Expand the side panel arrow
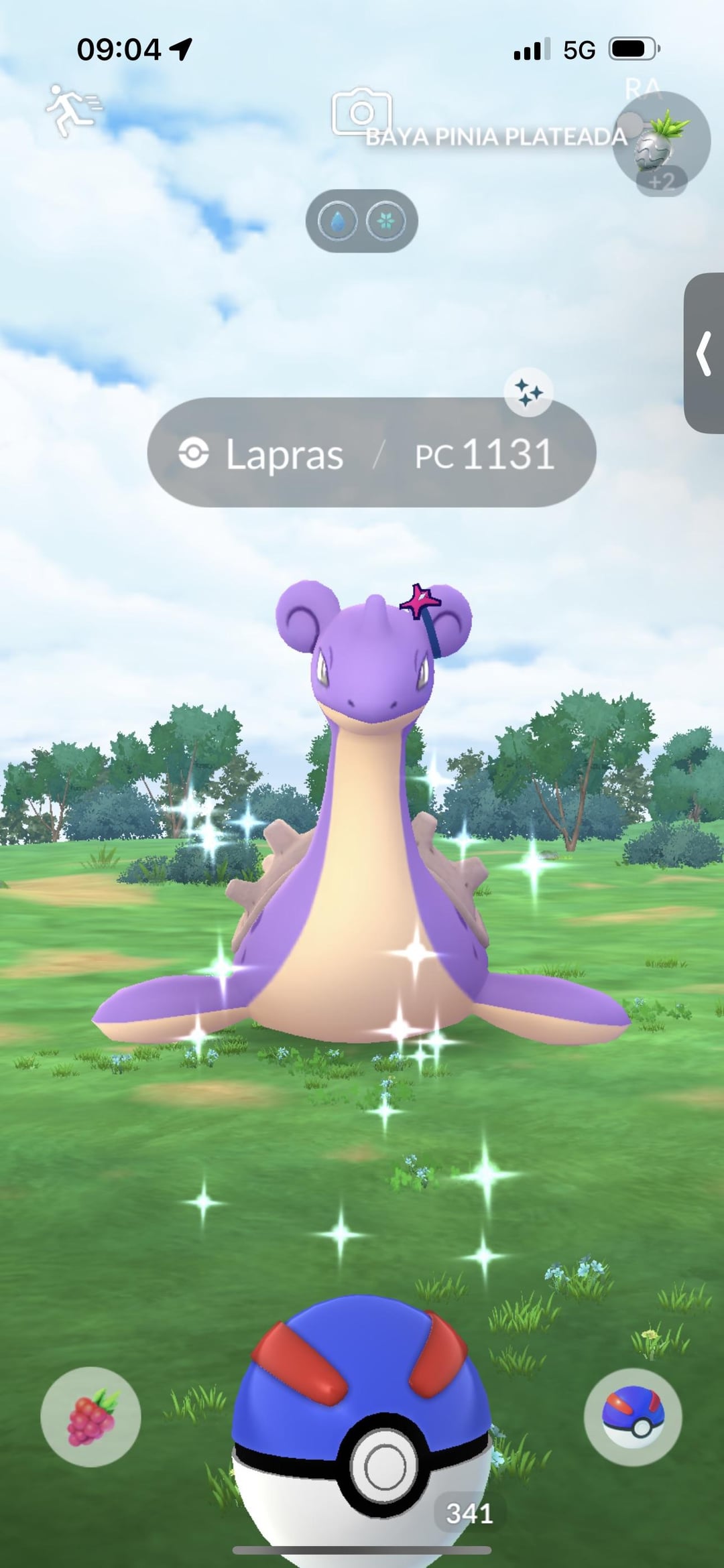Screen dimensions: 724x1568 704,353
